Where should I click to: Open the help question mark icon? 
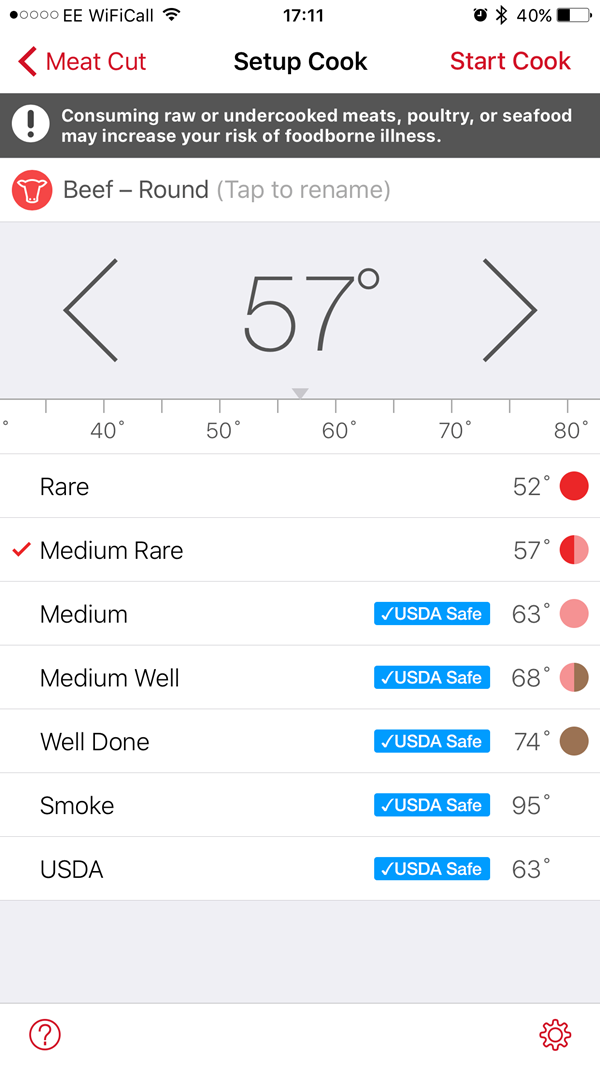(45, 1035)
